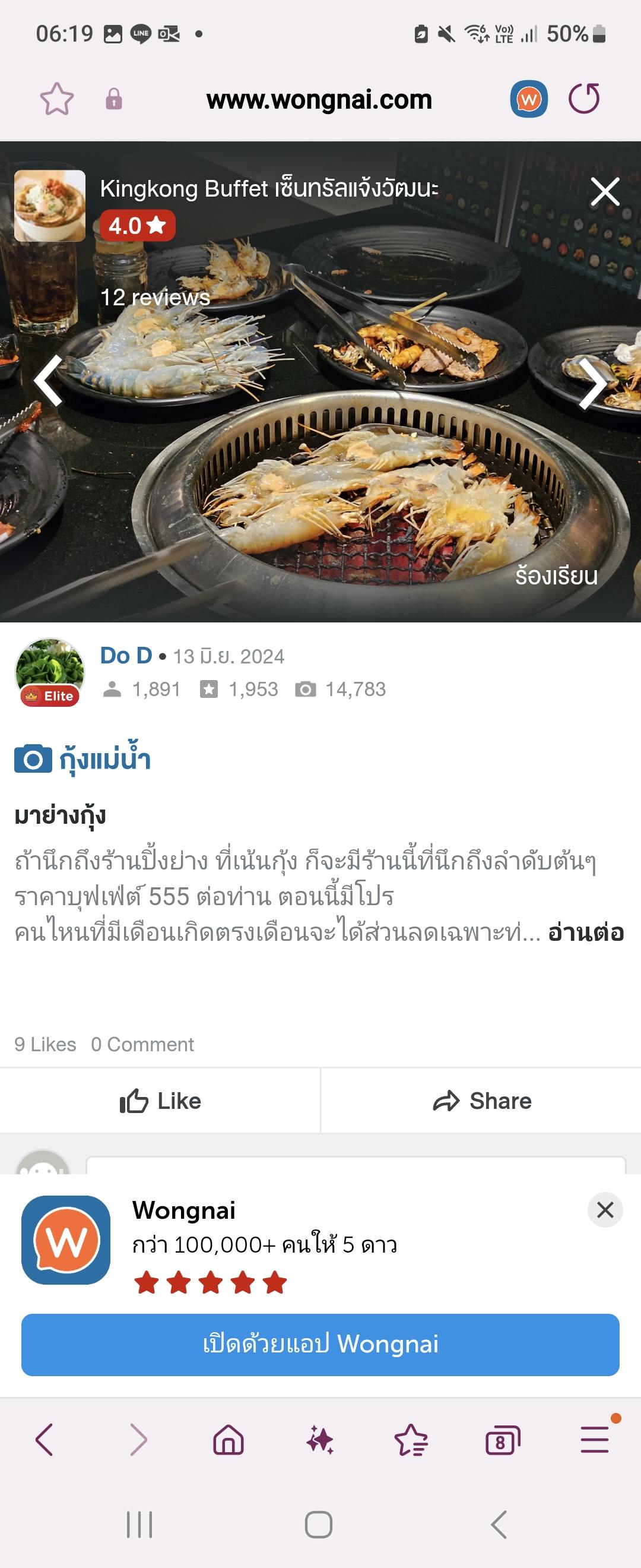Dismiss the Wongnai app banner
Image resolution: width=641 pixels, height=1568 pixels.
pos(605,1210)
